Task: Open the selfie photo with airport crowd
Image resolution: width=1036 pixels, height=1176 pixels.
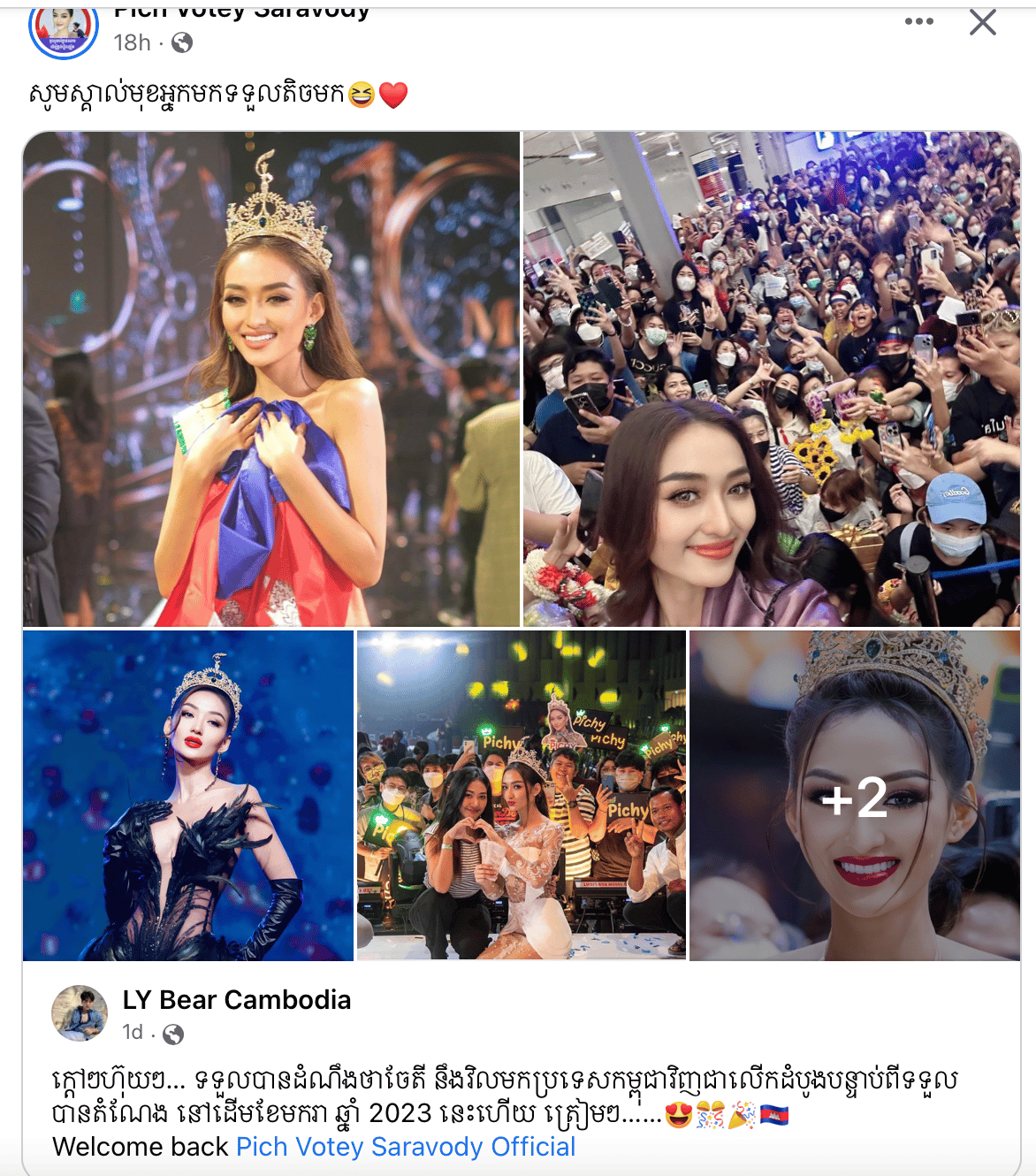Action: coord(771,379)
